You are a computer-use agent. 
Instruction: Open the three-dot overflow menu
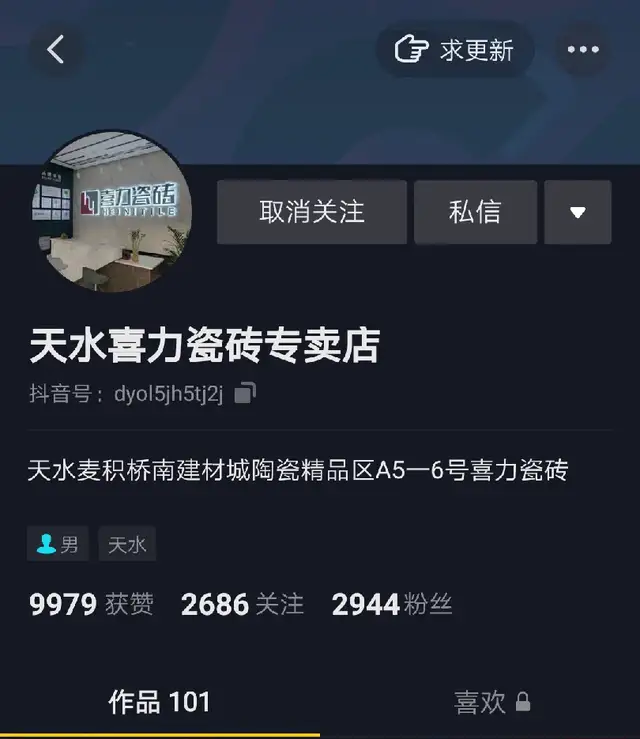coord(583,50)
